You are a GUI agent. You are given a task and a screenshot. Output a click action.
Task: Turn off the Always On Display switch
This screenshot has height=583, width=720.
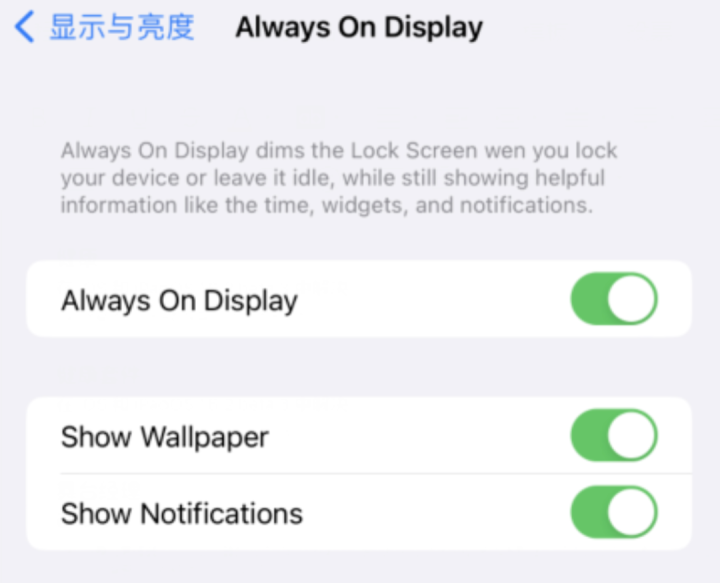click(x=614, y=299)
